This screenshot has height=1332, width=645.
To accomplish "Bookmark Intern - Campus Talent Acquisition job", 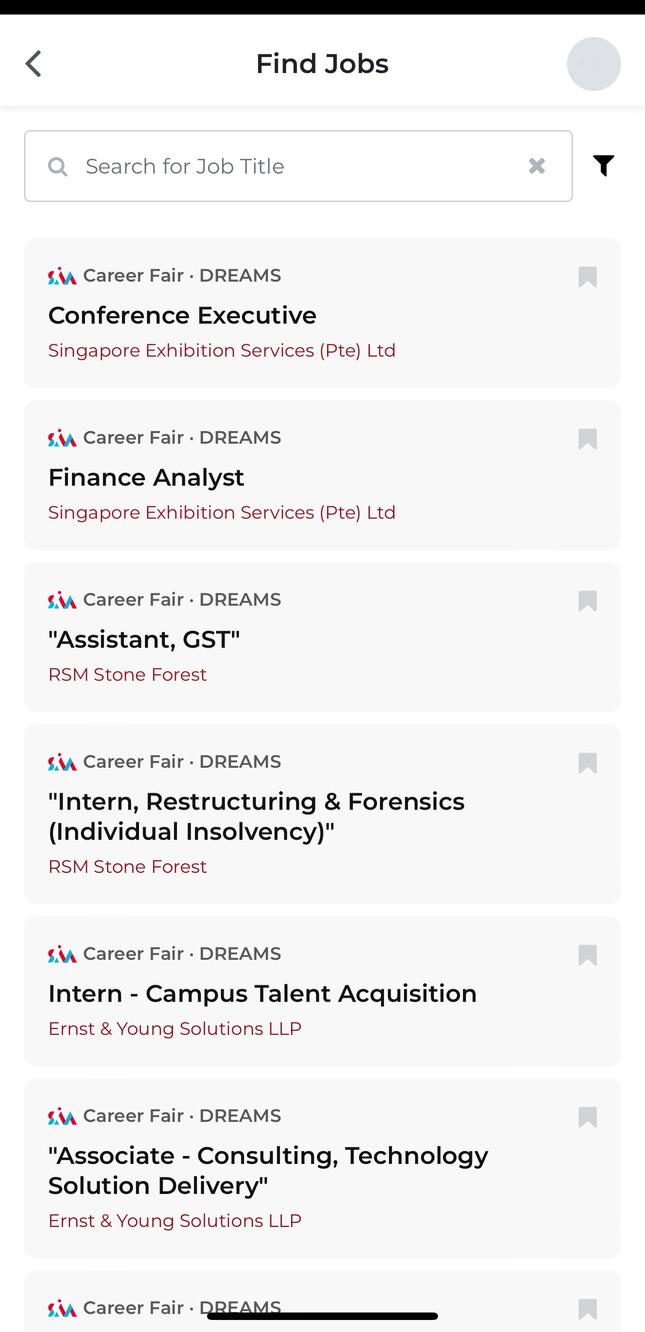I will click(x=588, y=955).
